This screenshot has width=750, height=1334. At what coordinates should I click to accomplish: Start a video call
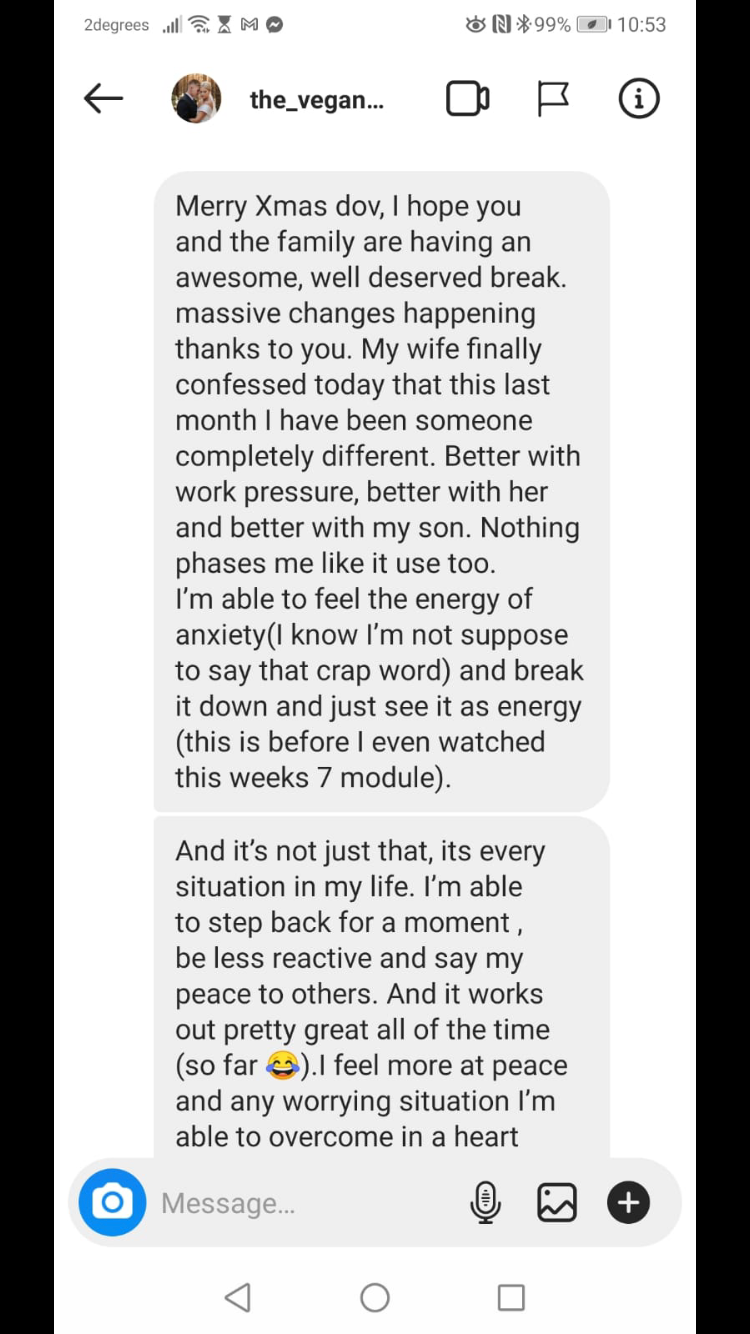pos(467,98)
